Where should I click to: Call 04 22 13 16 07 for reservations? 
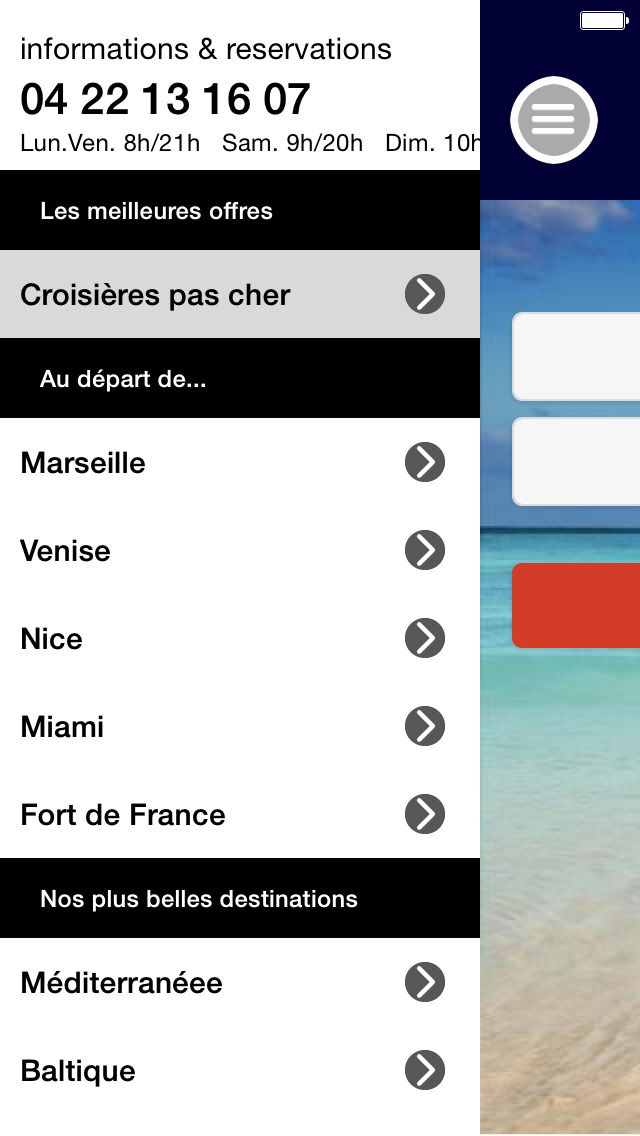[x=165, y=100]
